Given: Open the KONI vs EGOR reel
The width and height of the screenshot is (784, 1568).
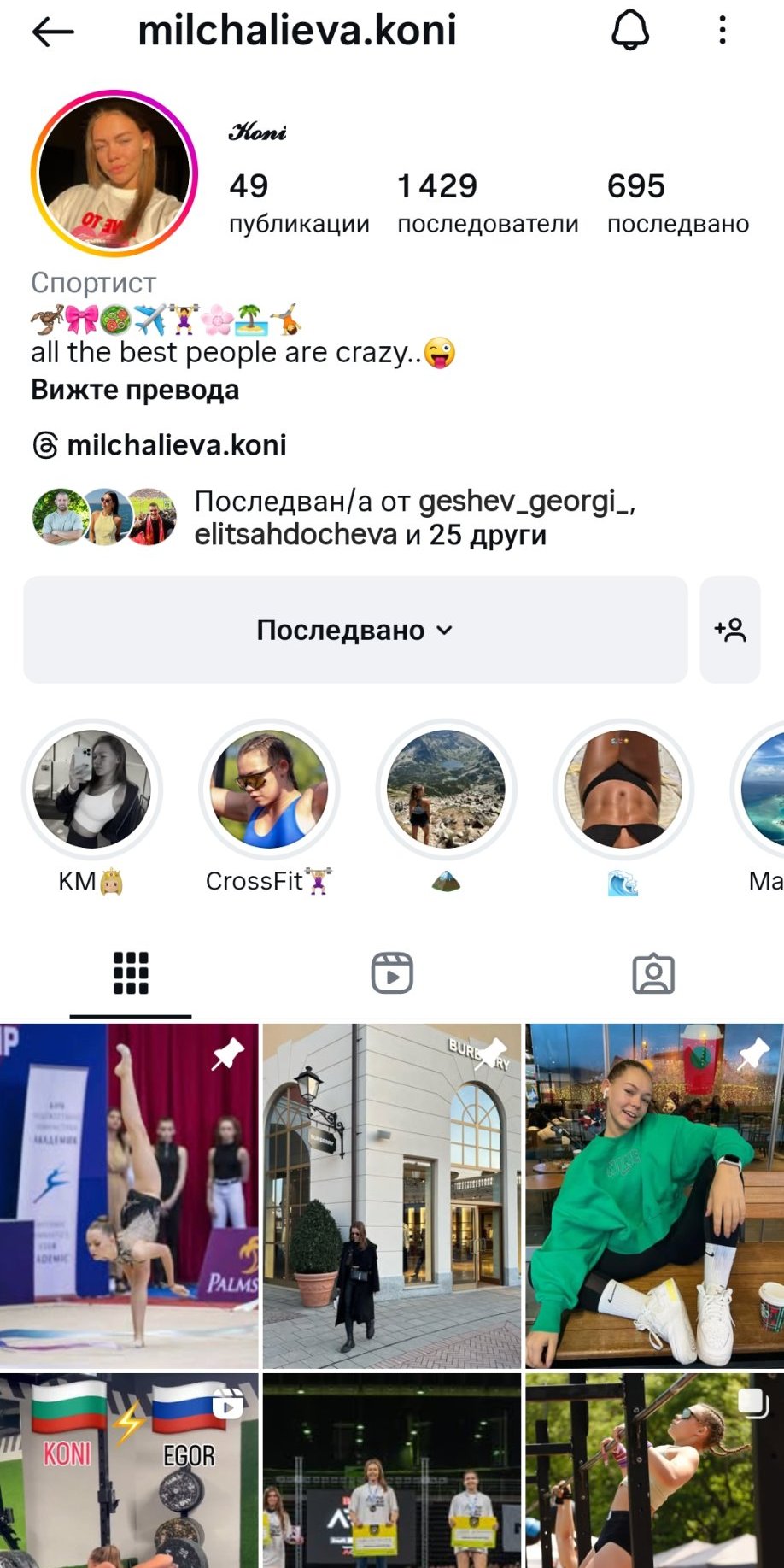Looking at the screenshot, I should point(129,1470).
